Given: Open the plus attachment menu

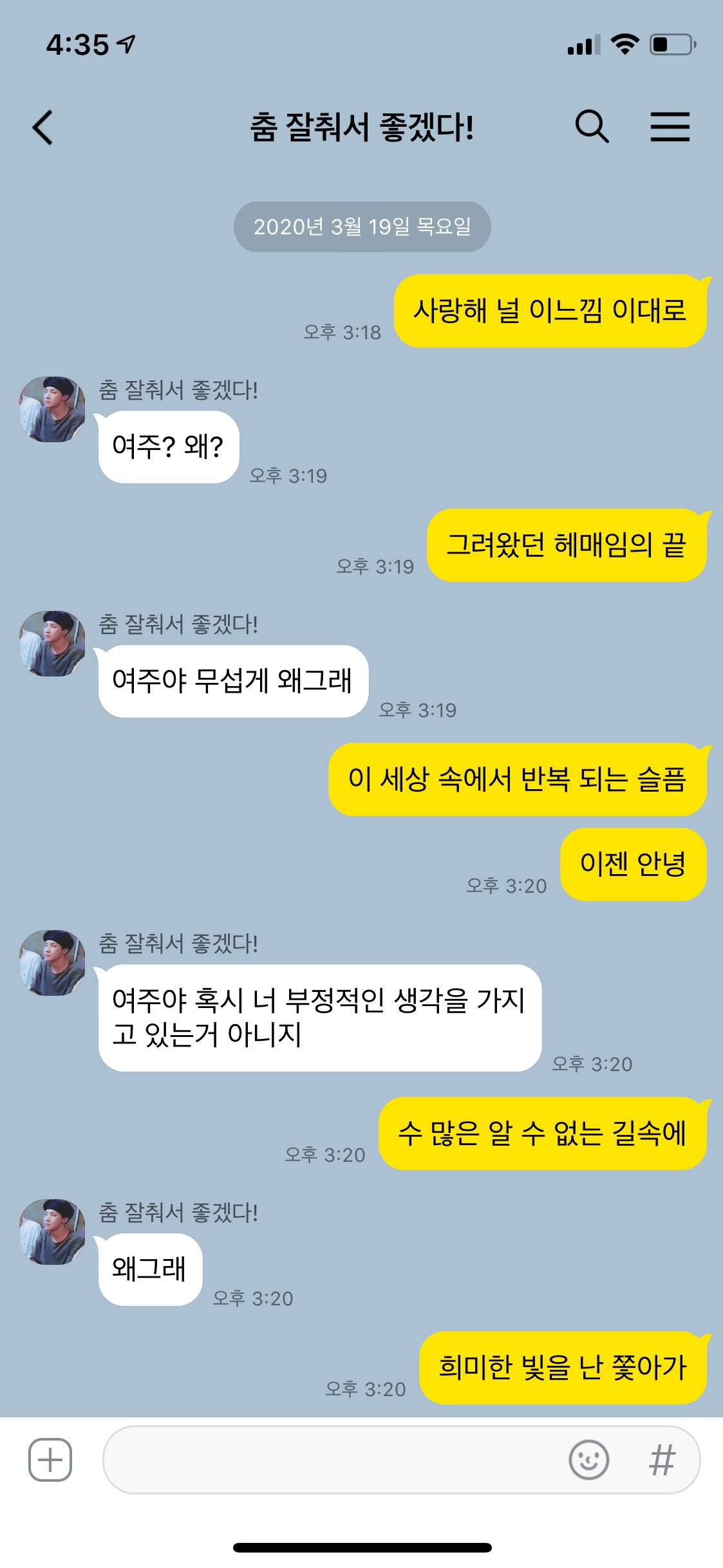Looking at the screenshot, I should (x=50, y=1459).
